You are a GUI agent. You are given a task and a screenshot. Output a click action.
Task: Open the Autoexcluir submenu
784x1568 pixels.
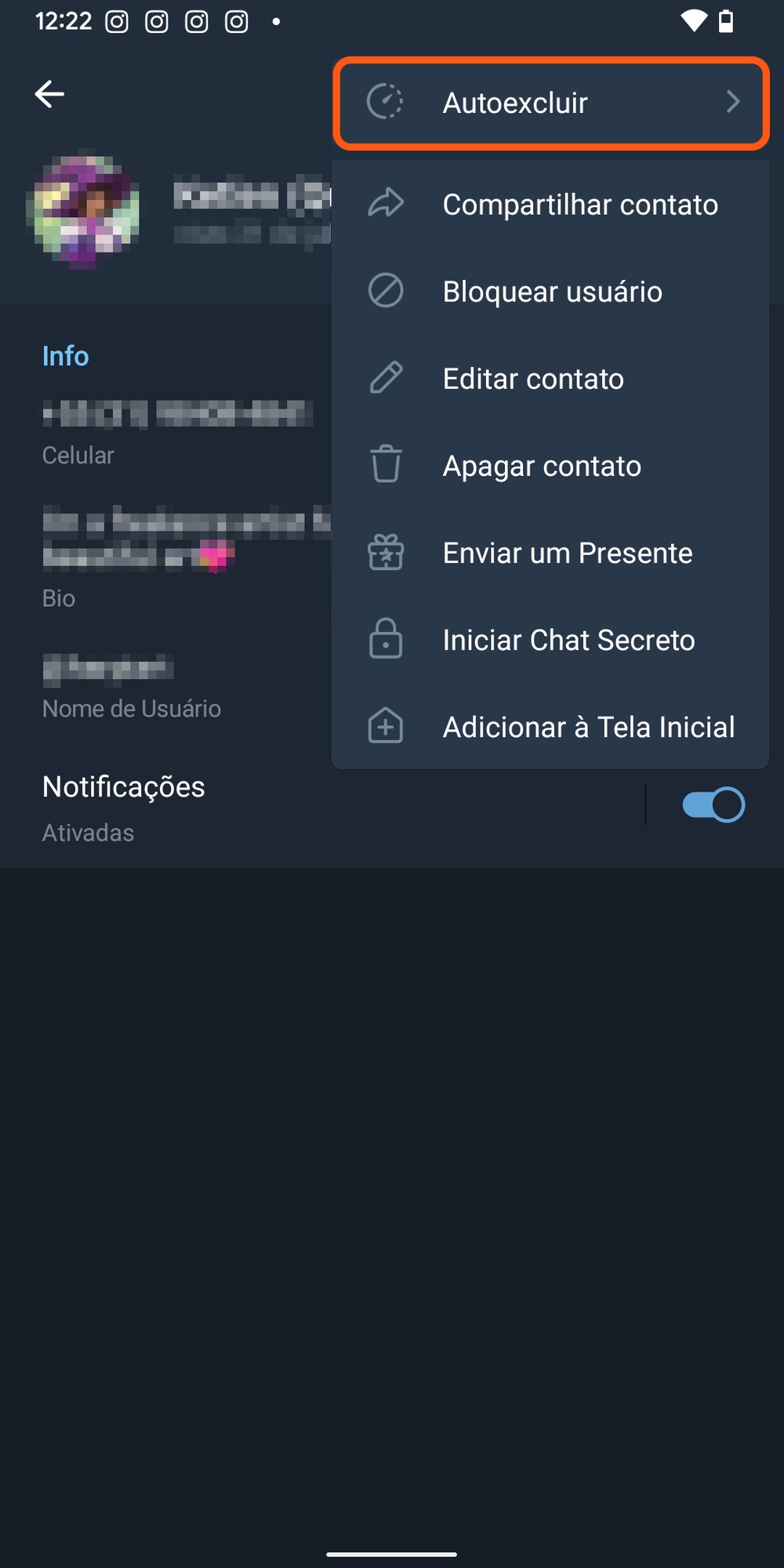point(550,103)
